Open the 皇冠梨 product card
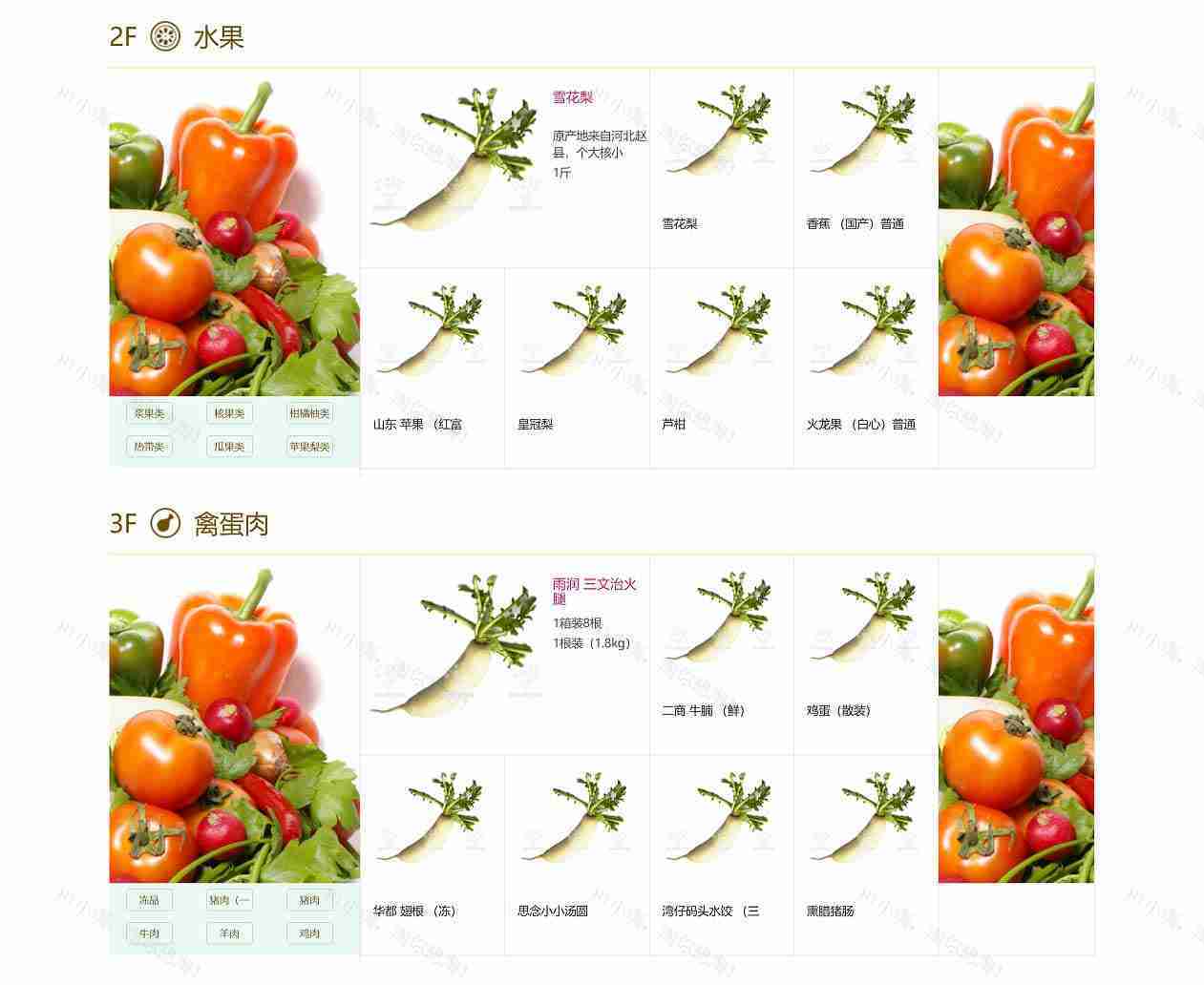The width and height of the screenshot is (1204, 985). 536,425
